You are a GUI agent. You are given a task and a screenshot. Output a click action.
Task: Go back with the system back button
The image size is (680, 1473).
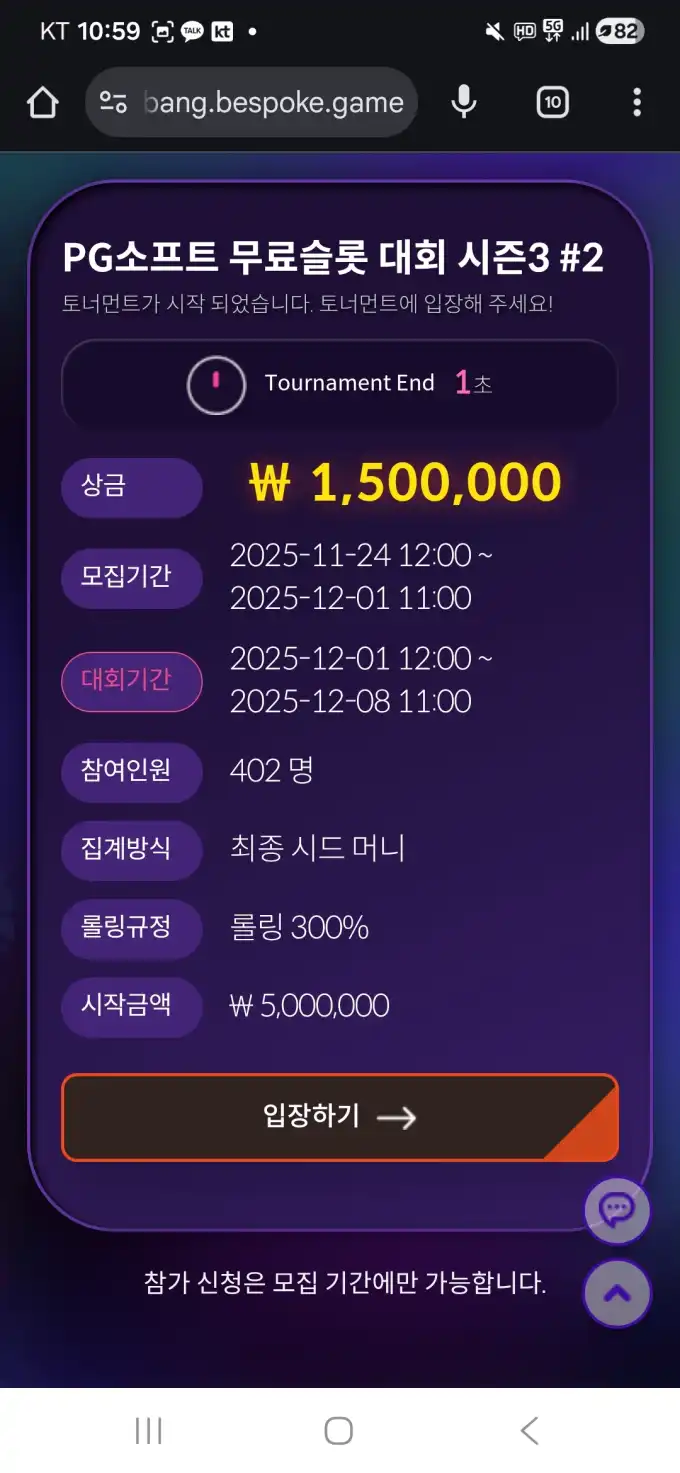[529, 1431]
